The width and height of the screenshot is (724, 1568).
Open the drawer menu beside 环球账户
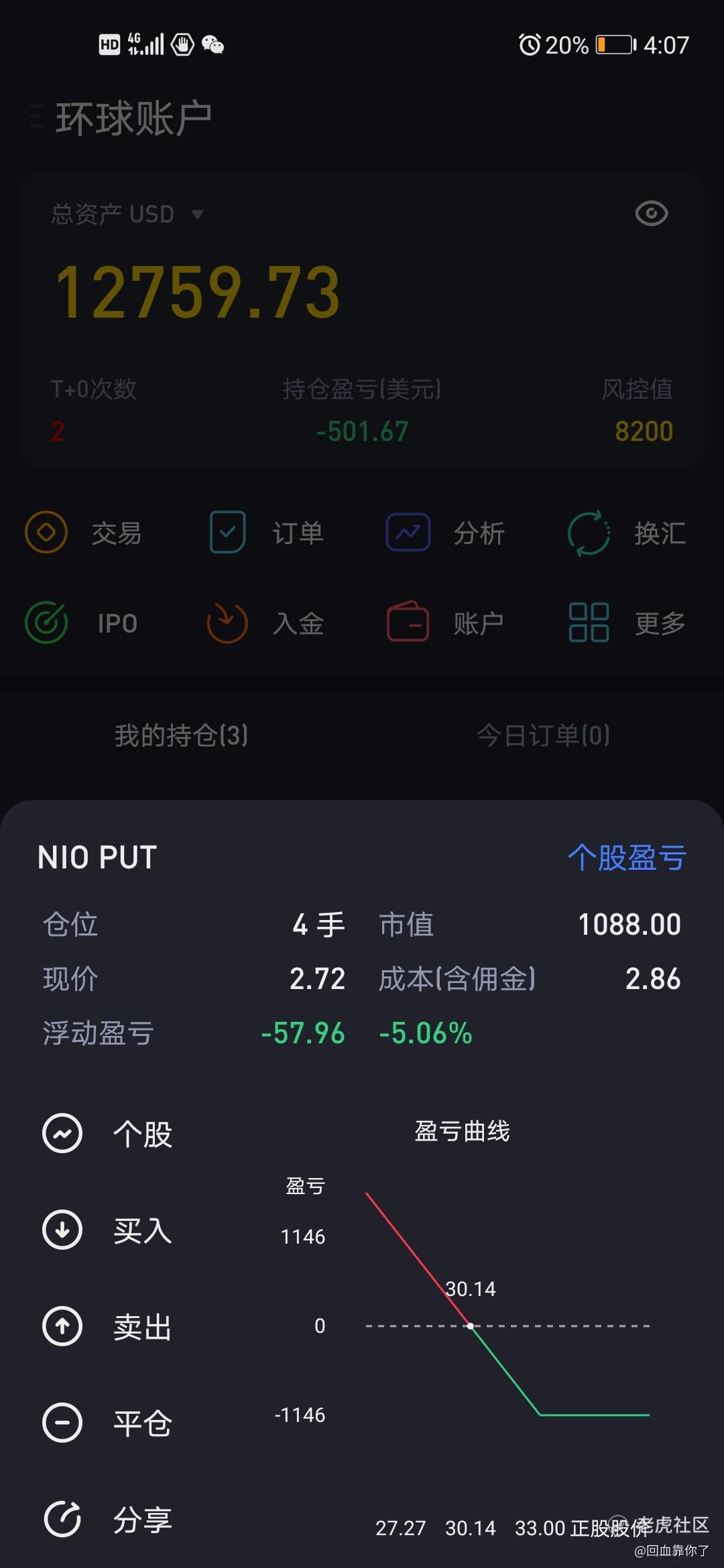pyautogui.click(x=38, y=117)
